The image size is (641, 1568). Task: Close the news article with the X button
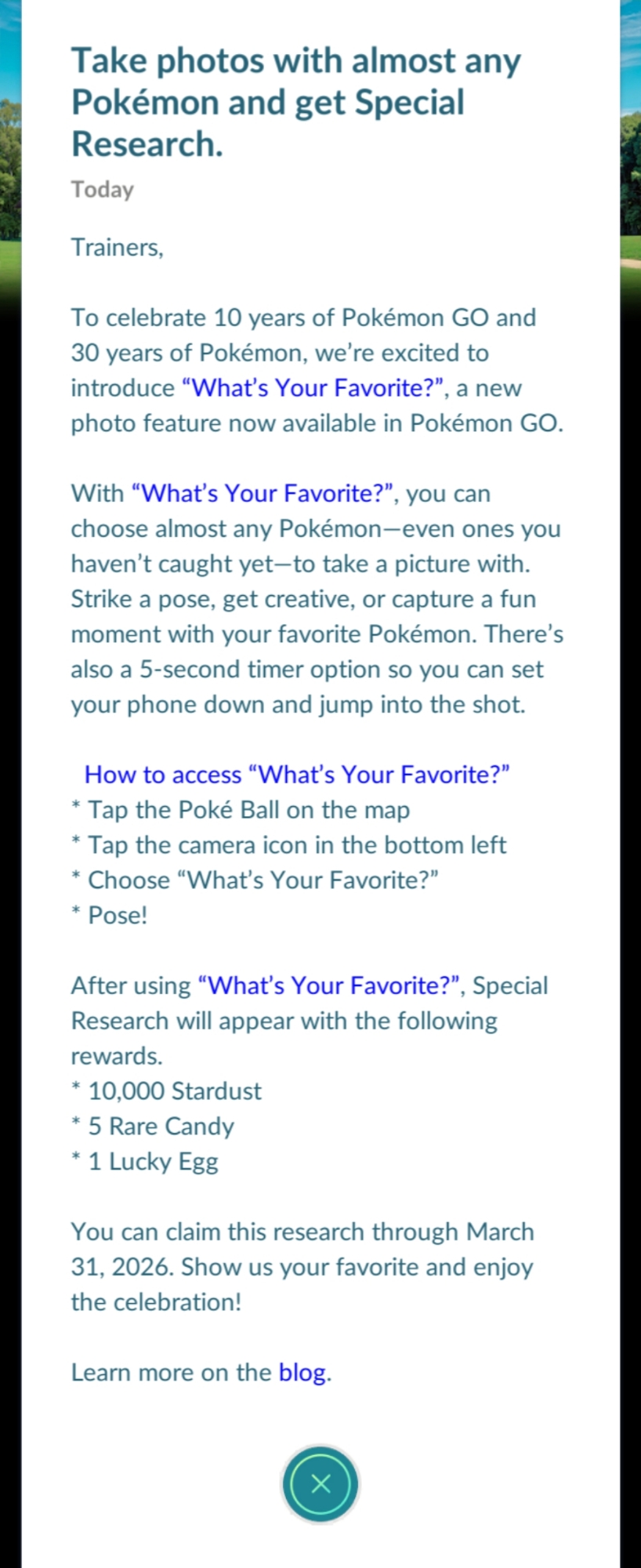(x=320, y=1483)
